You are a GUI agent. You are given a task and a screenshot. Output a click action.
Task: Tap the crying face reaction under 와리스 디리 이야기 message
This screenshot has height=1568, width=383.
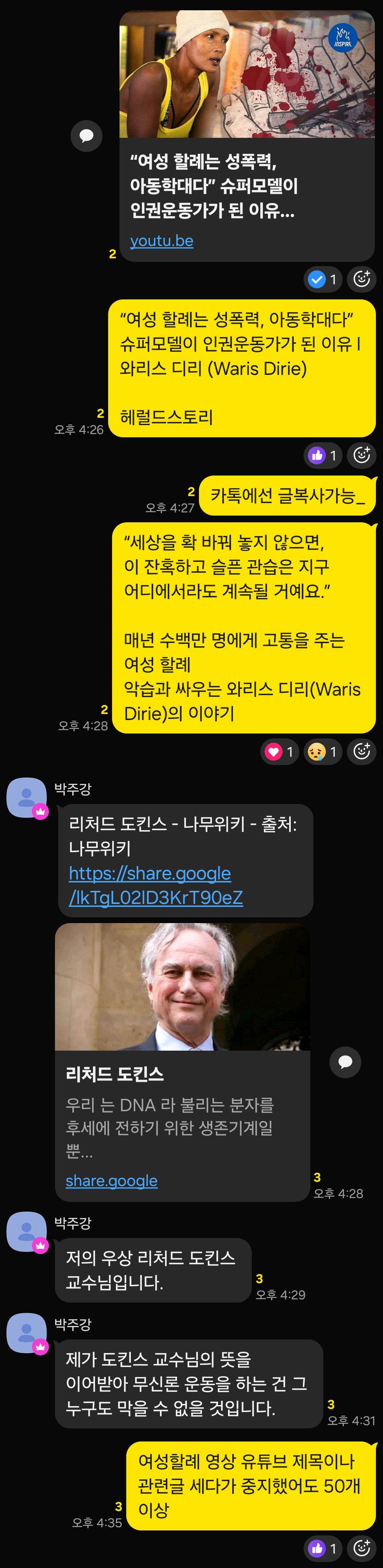tap(323, 752)
